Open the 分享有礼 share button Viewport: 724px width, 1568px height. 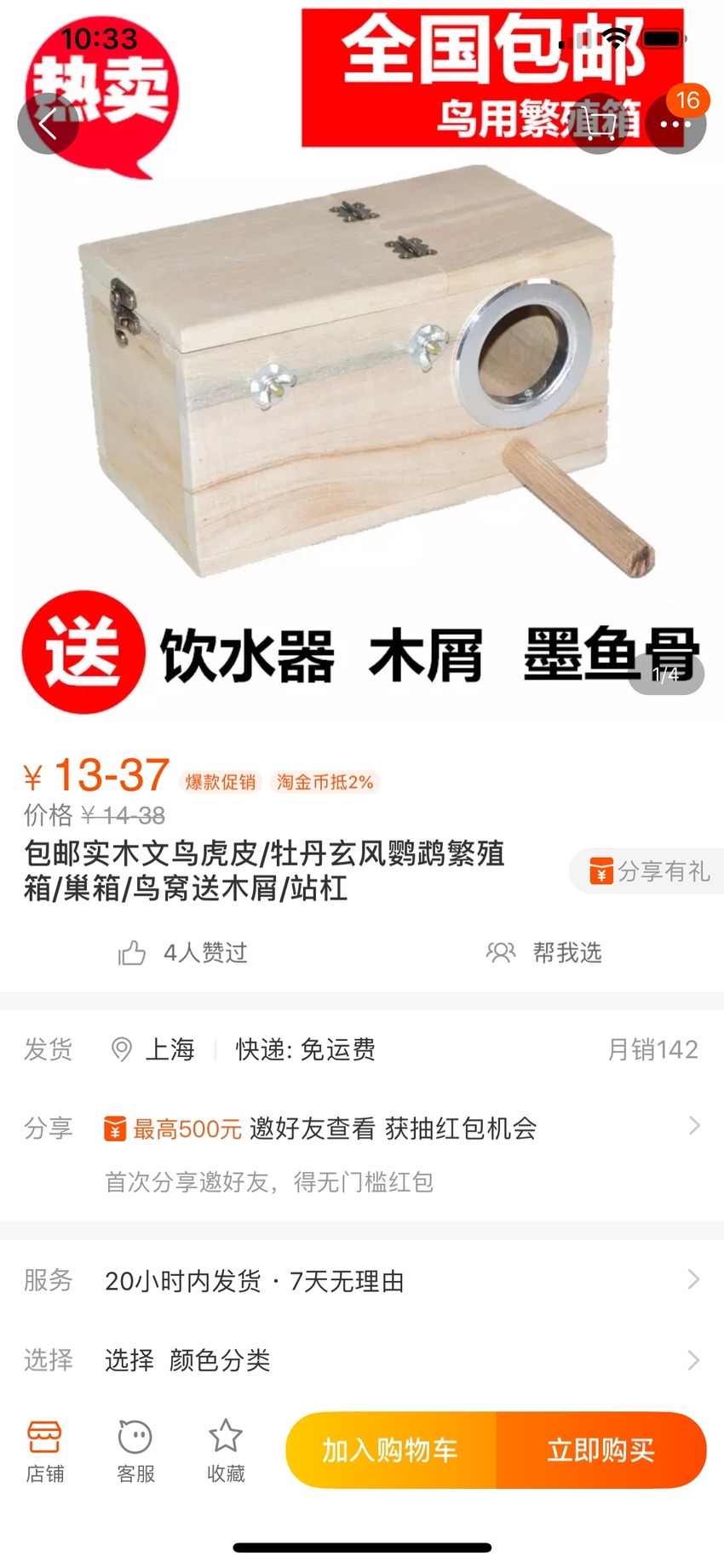pos(647,870)
